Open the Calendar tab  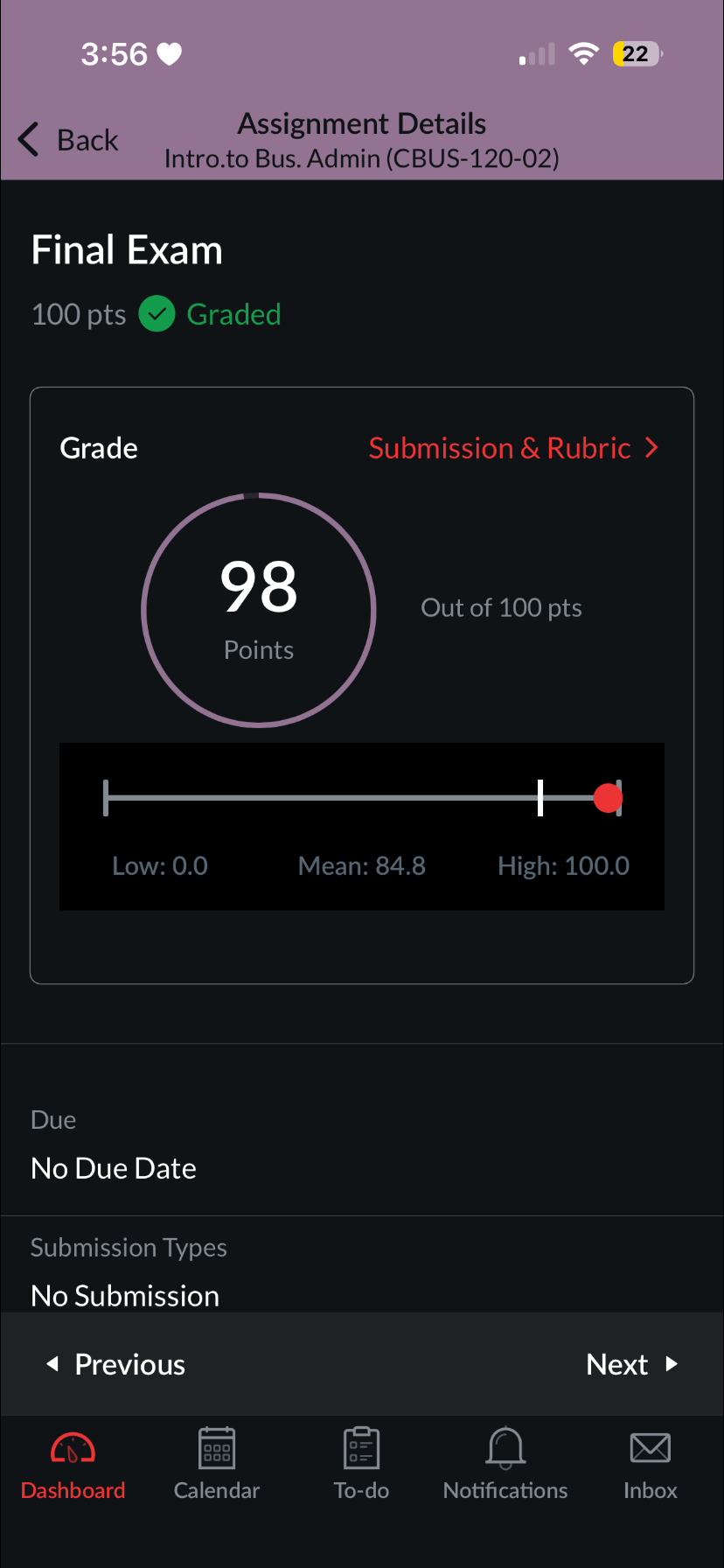pyautogui.click(x=217, y=1466)
